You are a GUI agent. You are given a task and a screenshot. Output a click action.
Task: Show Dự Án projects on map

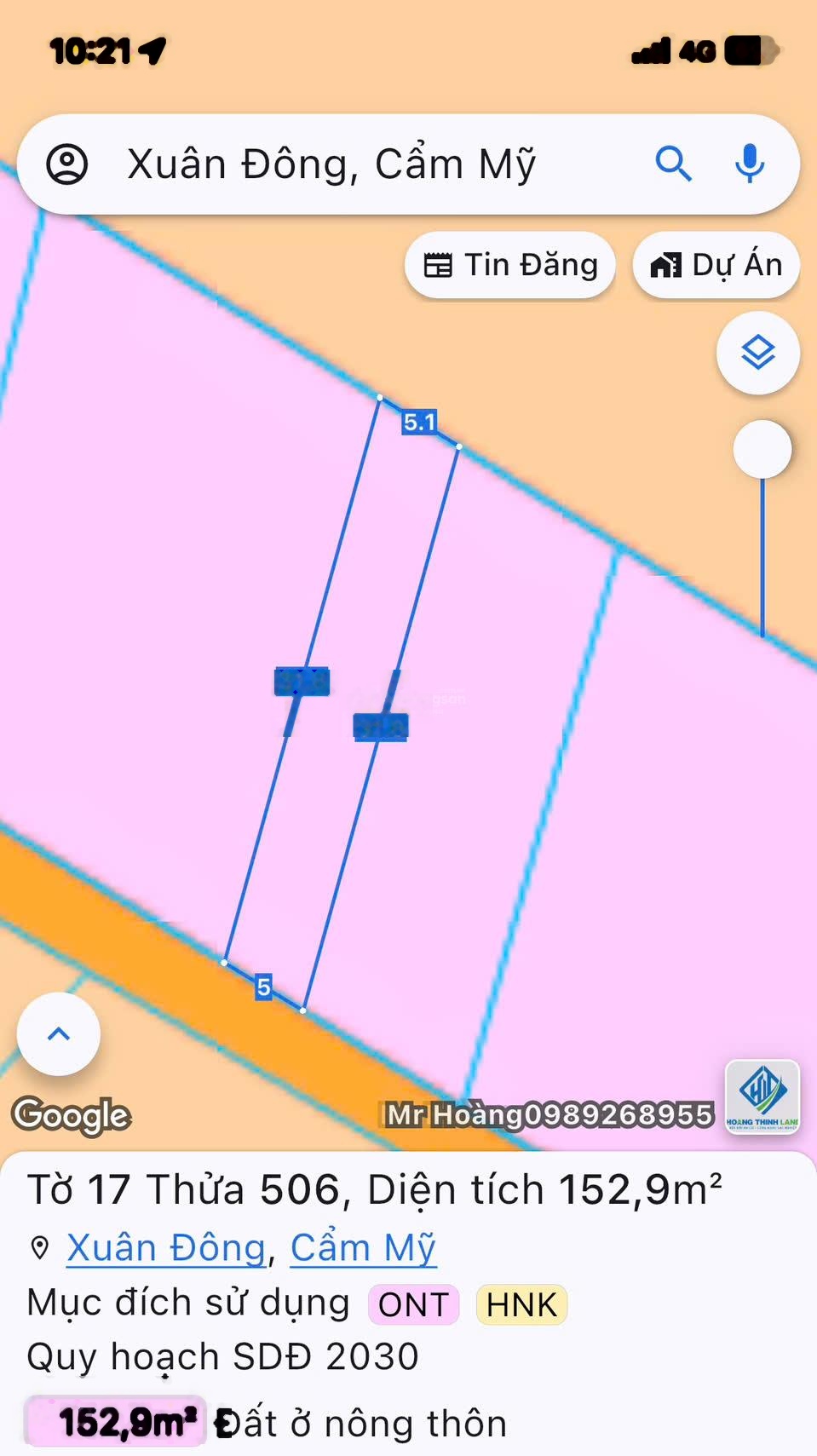click(x=716, y=265)
